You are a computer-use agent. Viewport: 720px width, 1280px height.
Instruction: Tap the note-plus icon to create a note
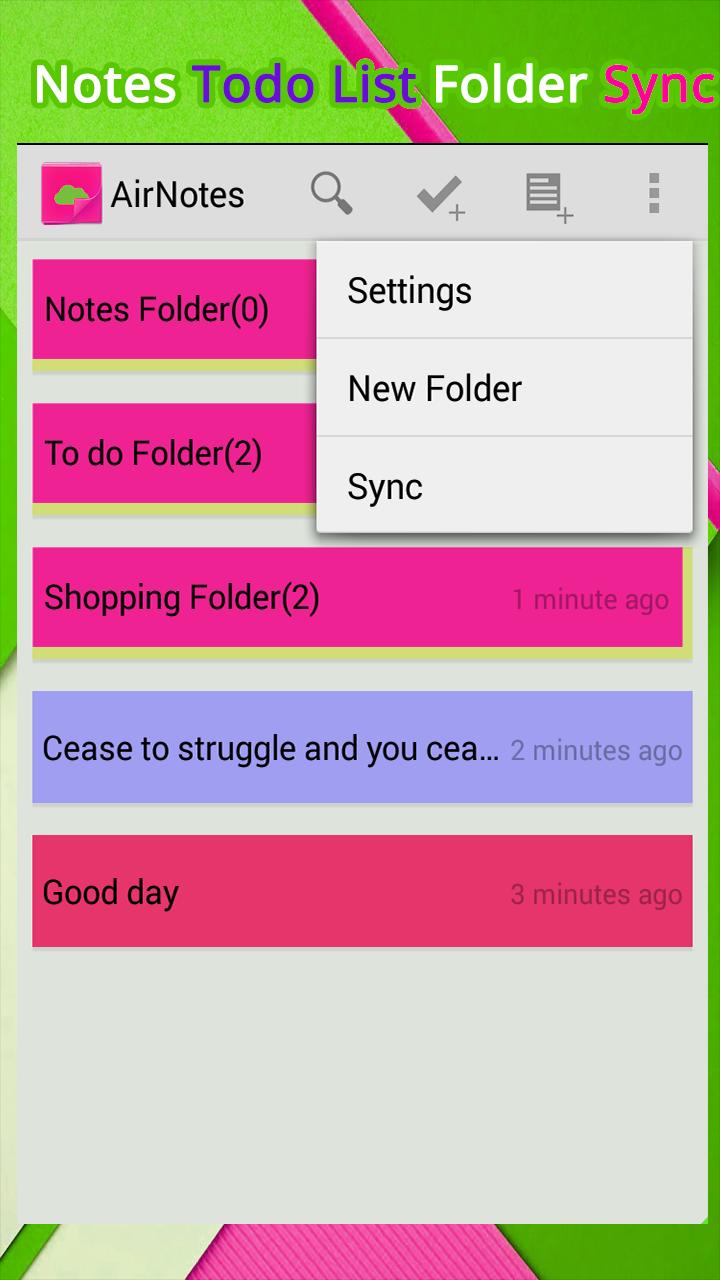click(x=546, y=194)
